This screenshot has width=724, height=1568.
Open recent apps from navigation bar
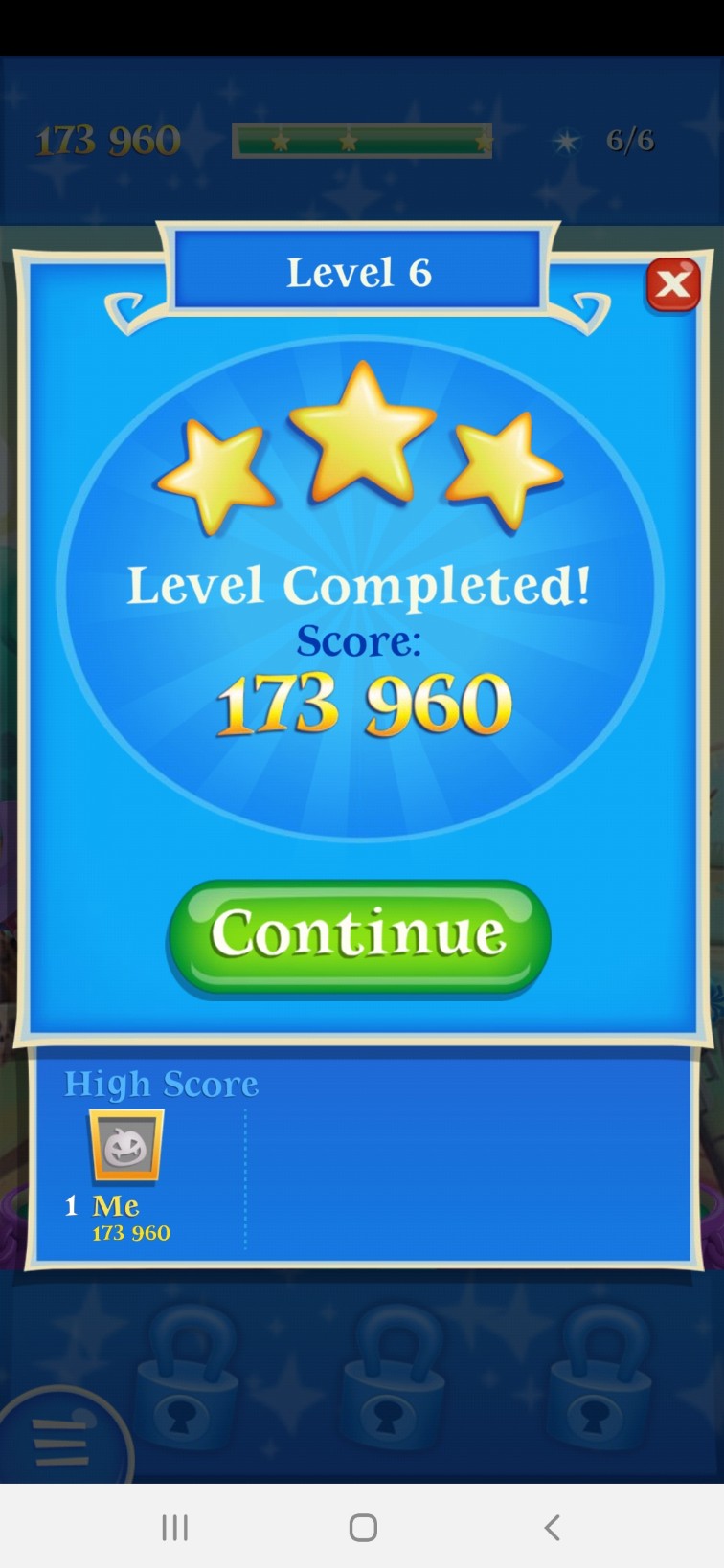point(174,1527)
